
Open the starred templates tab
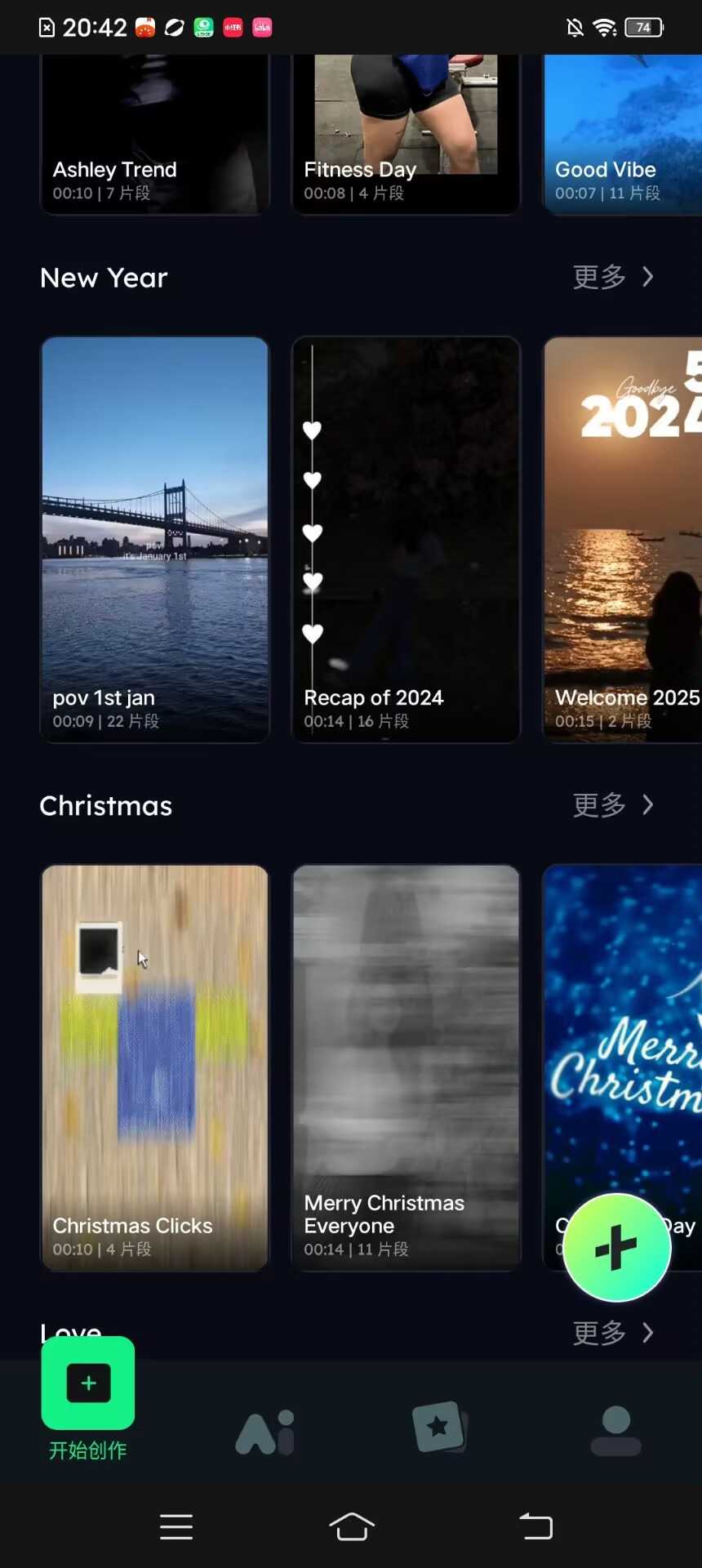coord(440,1428)
